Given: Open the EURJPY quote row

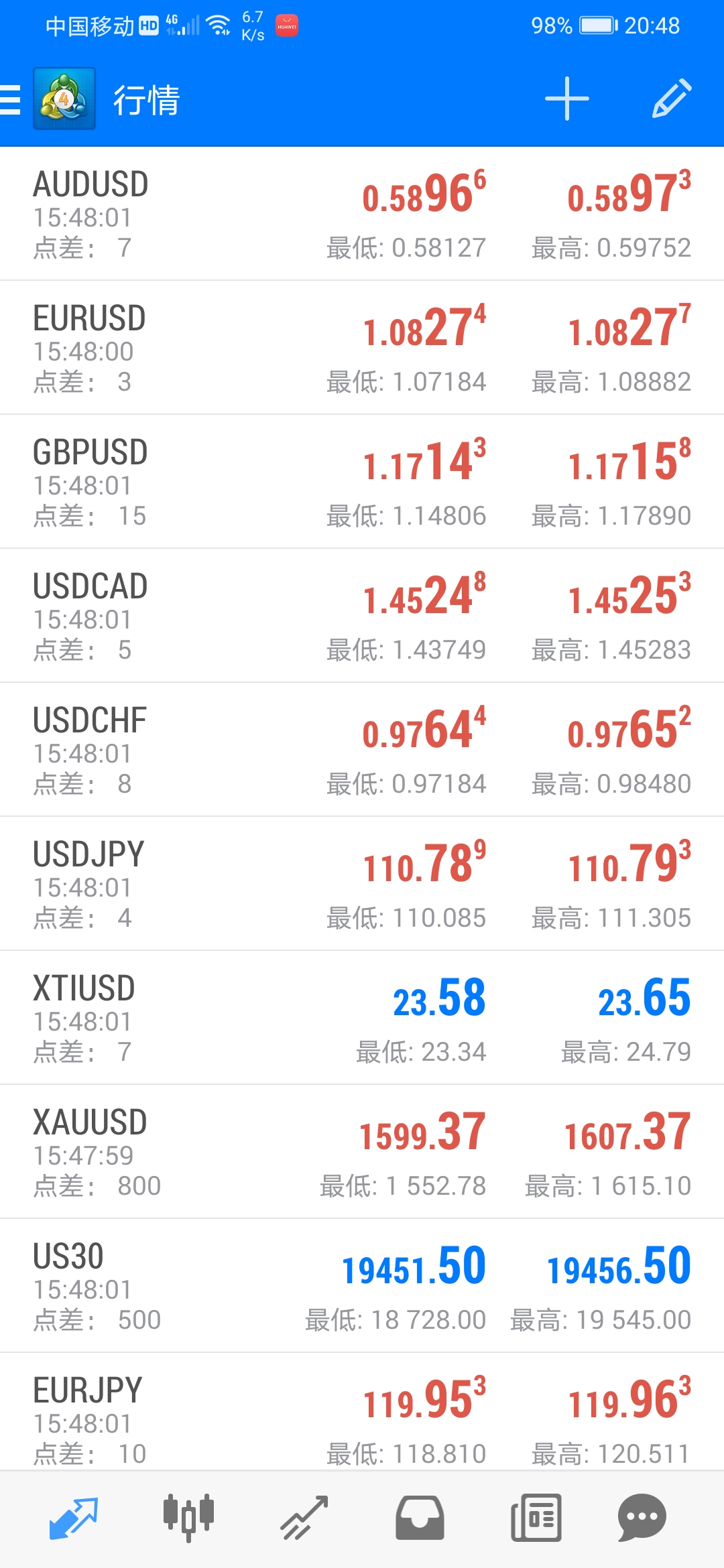Looking at the screenshot, I should (x=362, y=1412).
